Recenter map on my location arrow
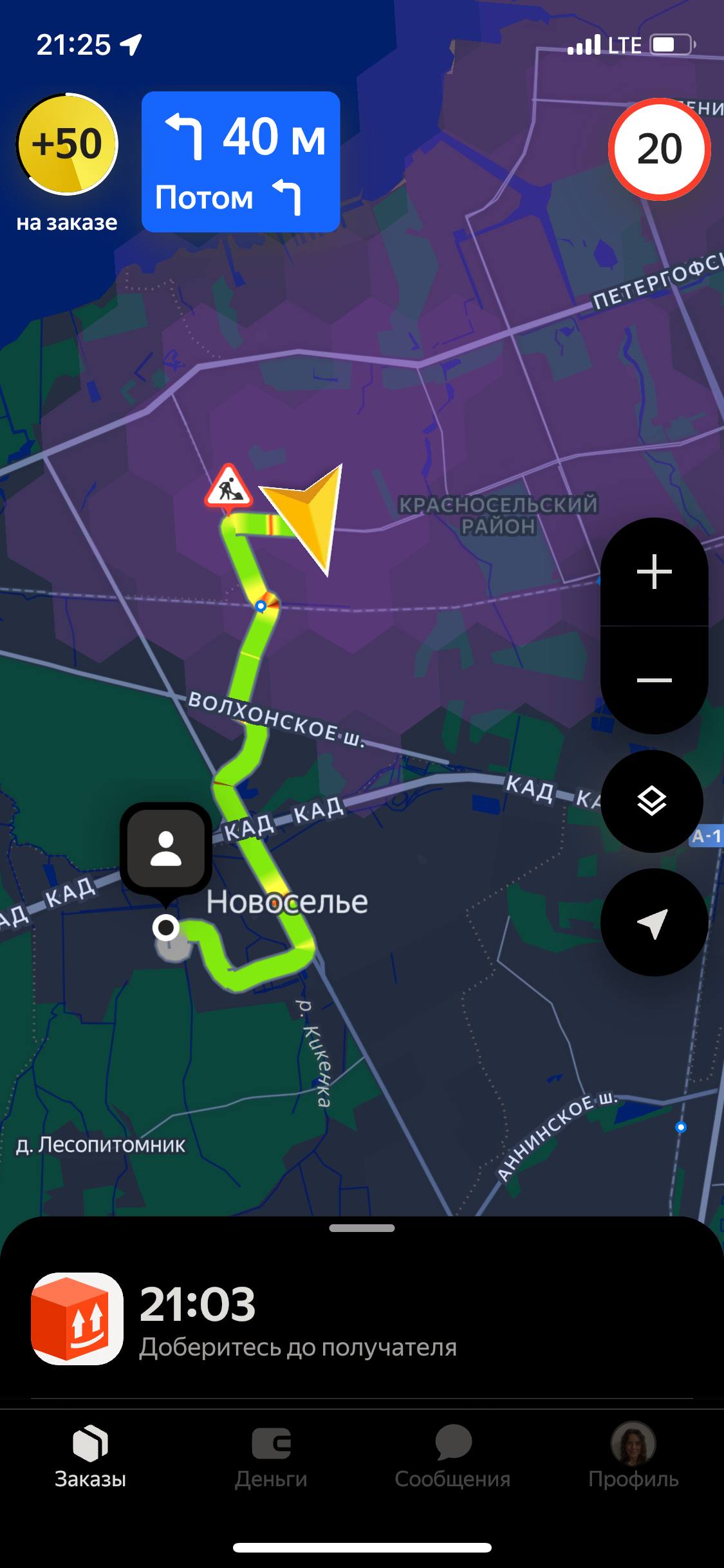 (653, 923)
